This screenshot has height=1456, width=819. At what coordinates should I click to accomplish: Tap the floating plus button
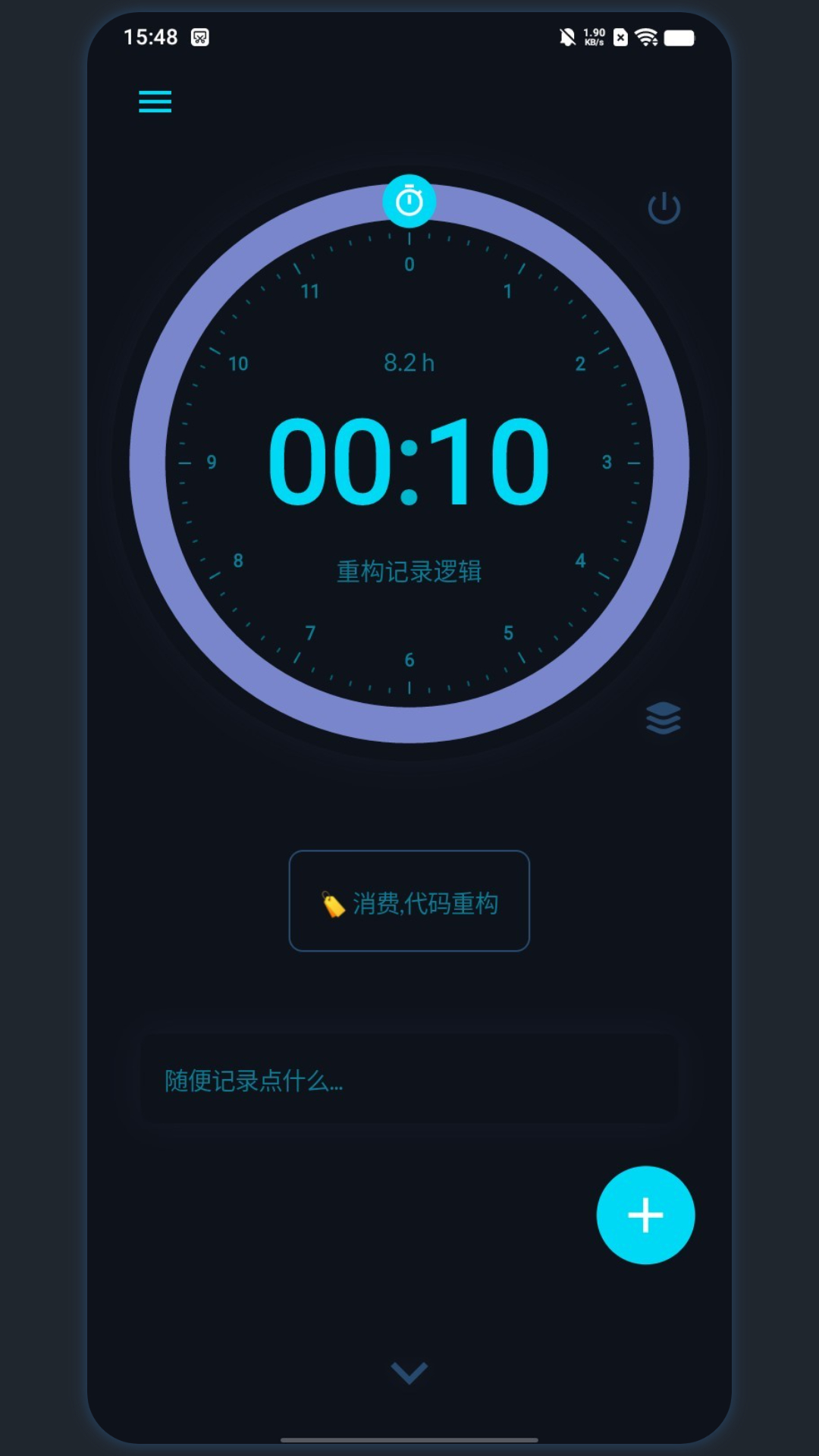click(645, 1215)
